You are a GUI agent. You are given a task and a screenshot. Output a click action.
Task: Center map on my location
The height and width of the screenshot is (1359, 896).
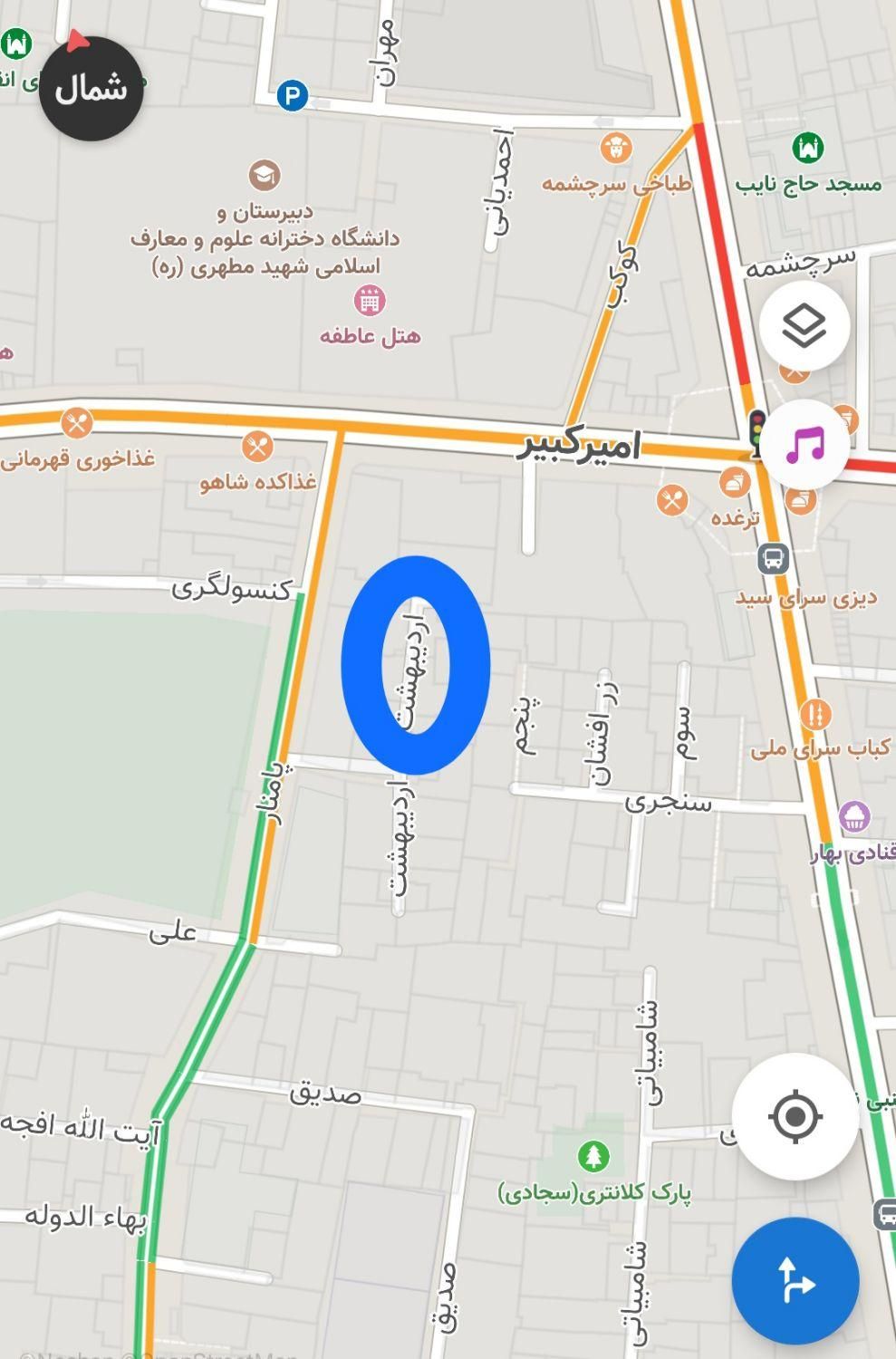(795, 1116)
